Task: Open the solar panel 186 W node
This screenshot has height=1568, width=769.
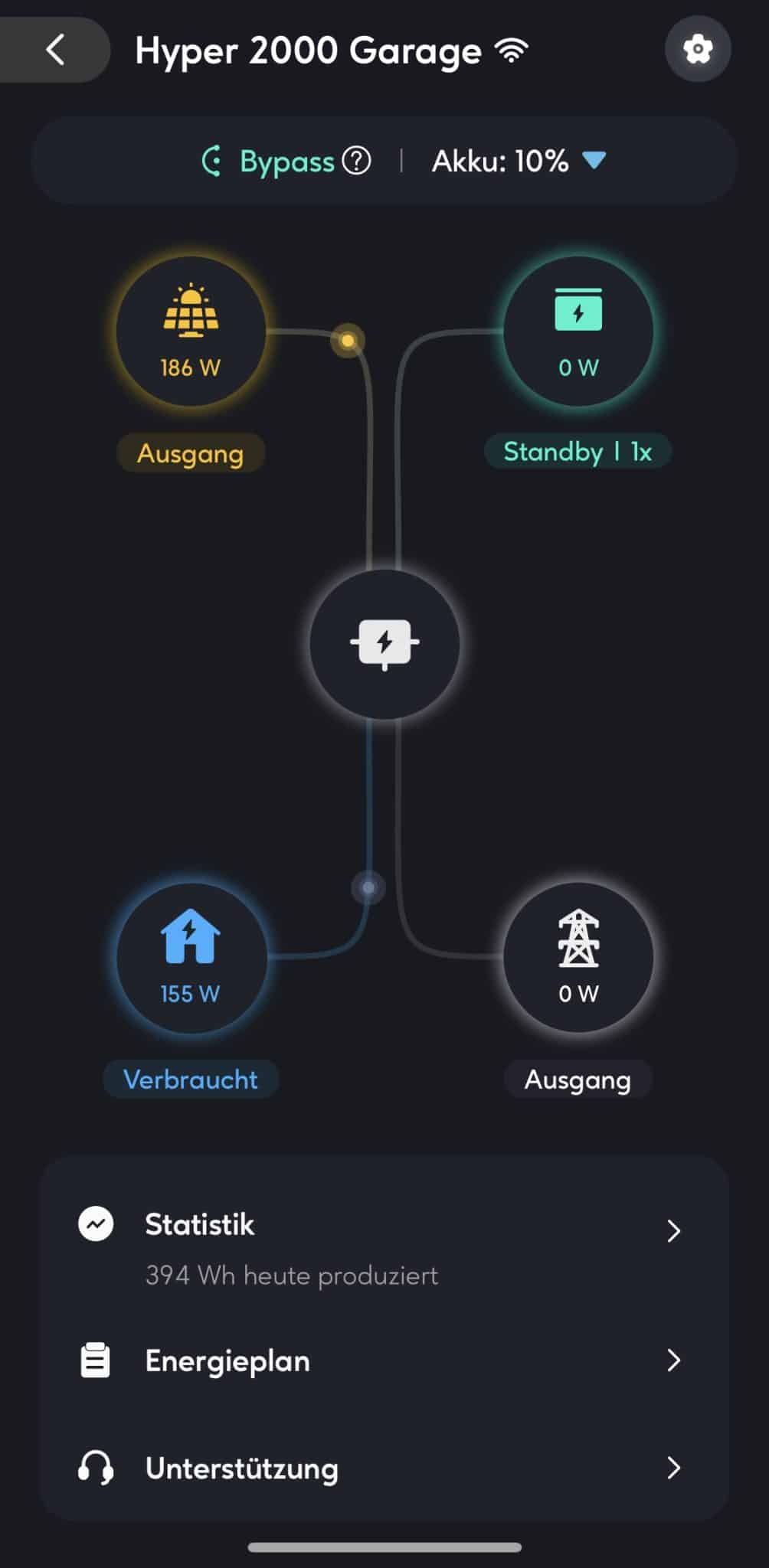Action: pos(191,332)
